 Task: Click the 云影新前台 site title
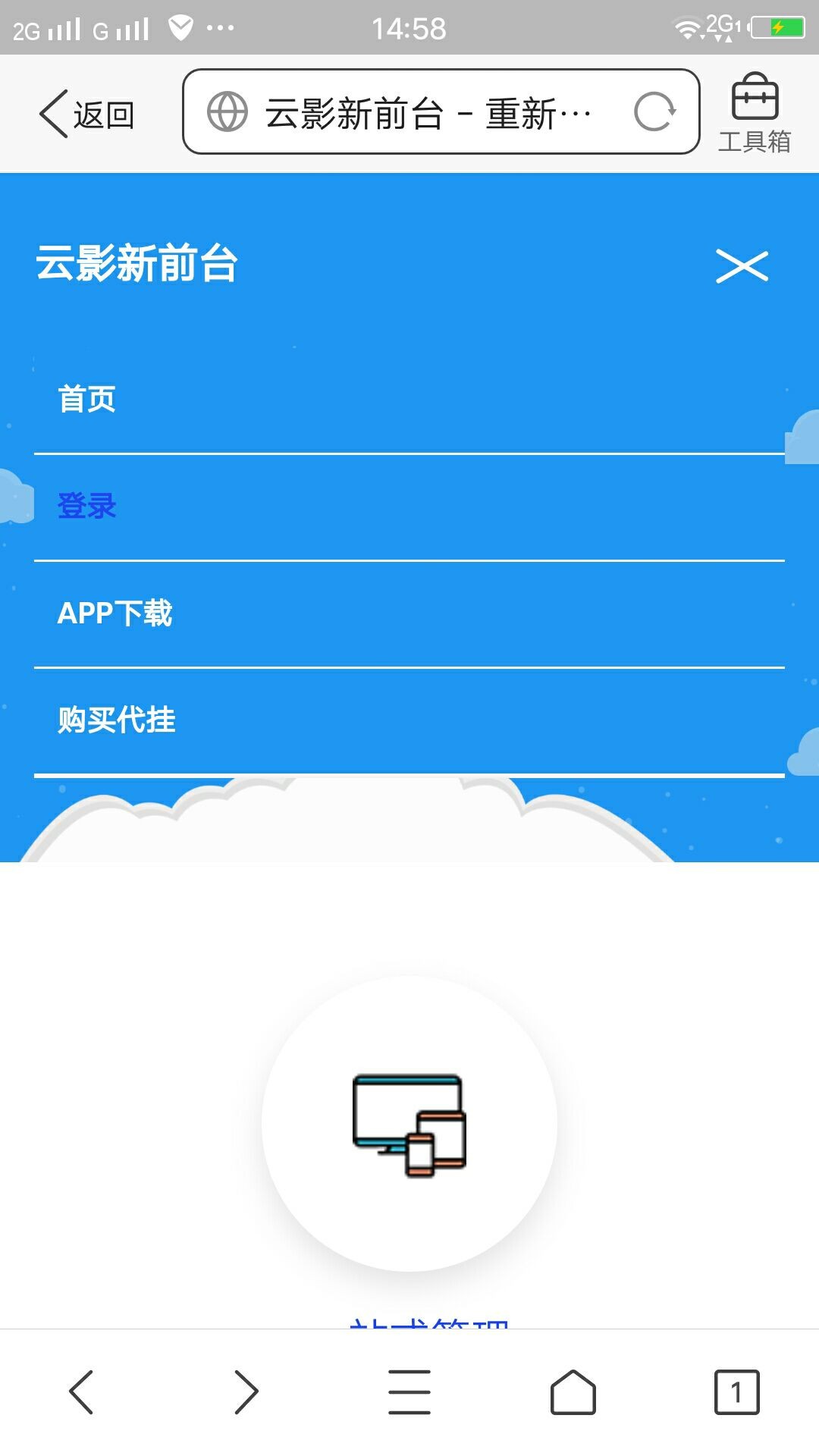[x=136, y=265]
